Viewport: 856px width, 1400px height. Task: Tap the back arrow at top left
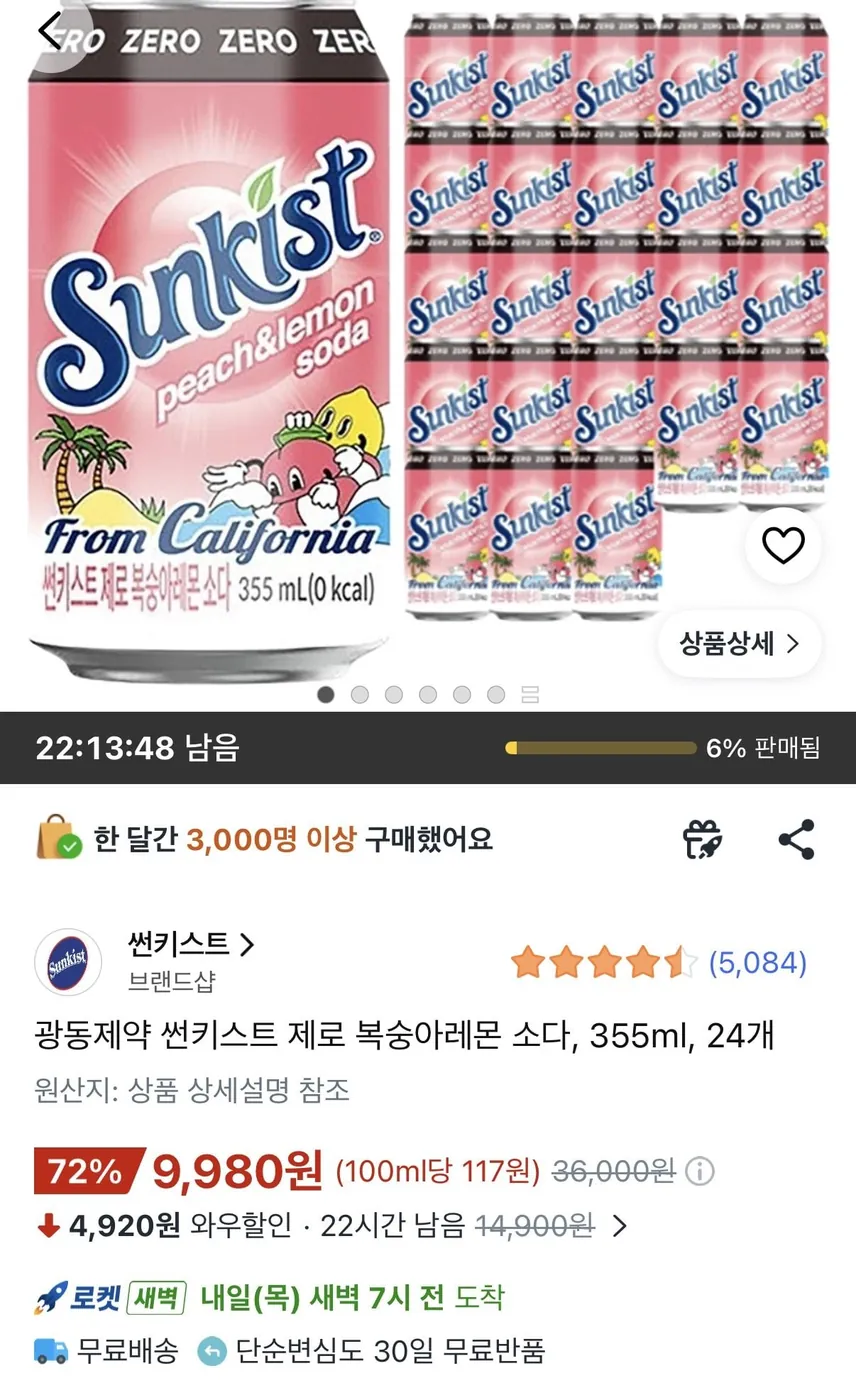pos(50,30)
